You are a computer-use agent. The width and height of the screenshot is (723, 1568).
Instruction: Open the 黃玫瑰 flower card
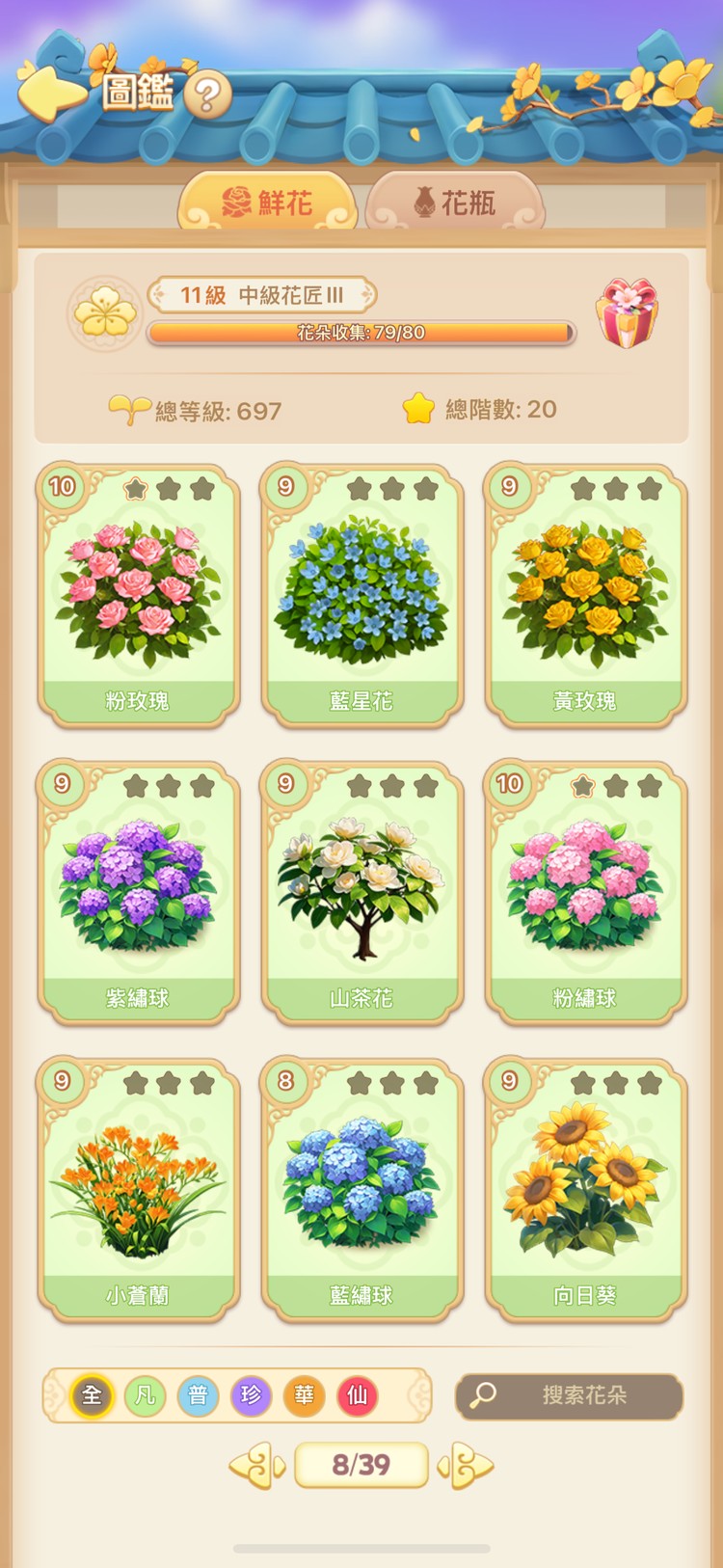point(585,596)
